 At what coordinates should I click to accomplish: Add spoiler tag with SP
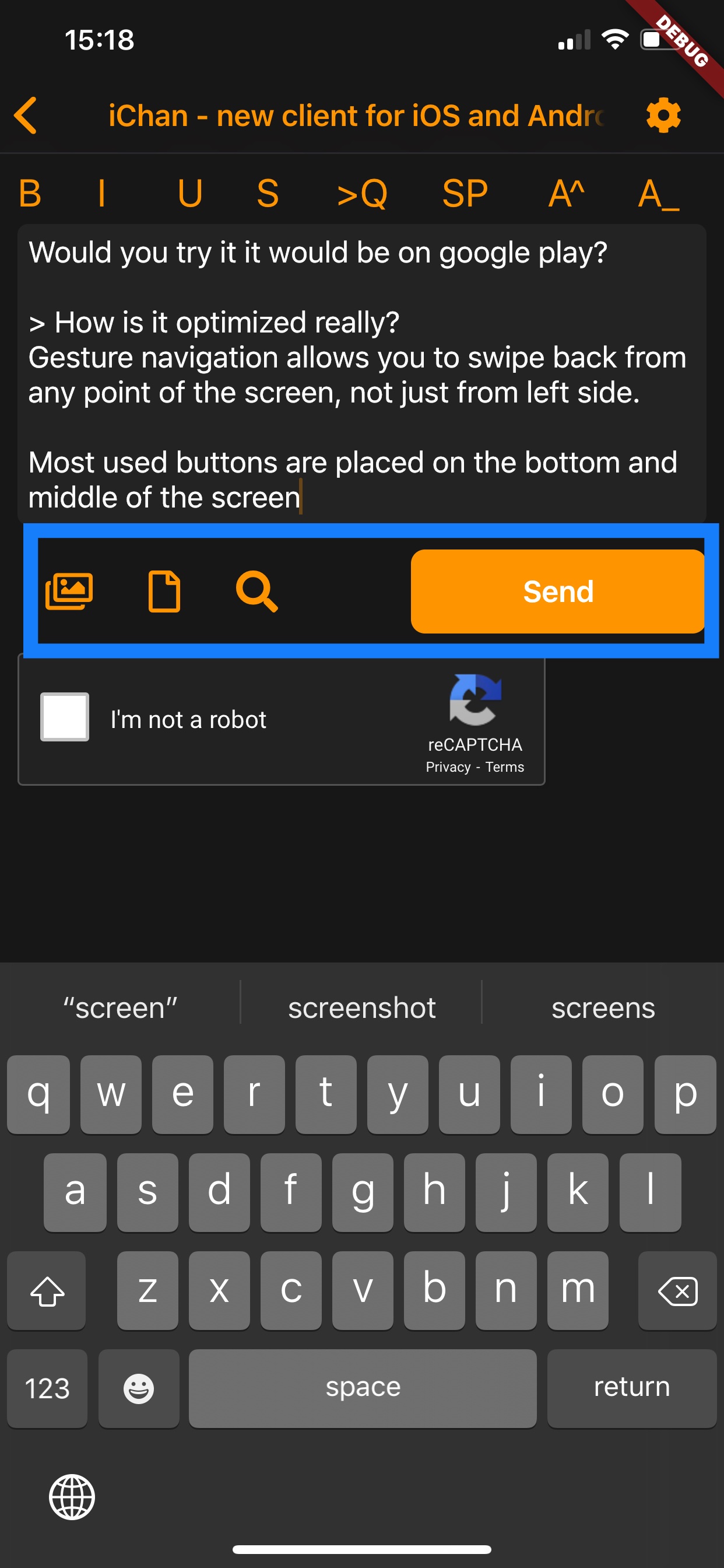[465, 194]
